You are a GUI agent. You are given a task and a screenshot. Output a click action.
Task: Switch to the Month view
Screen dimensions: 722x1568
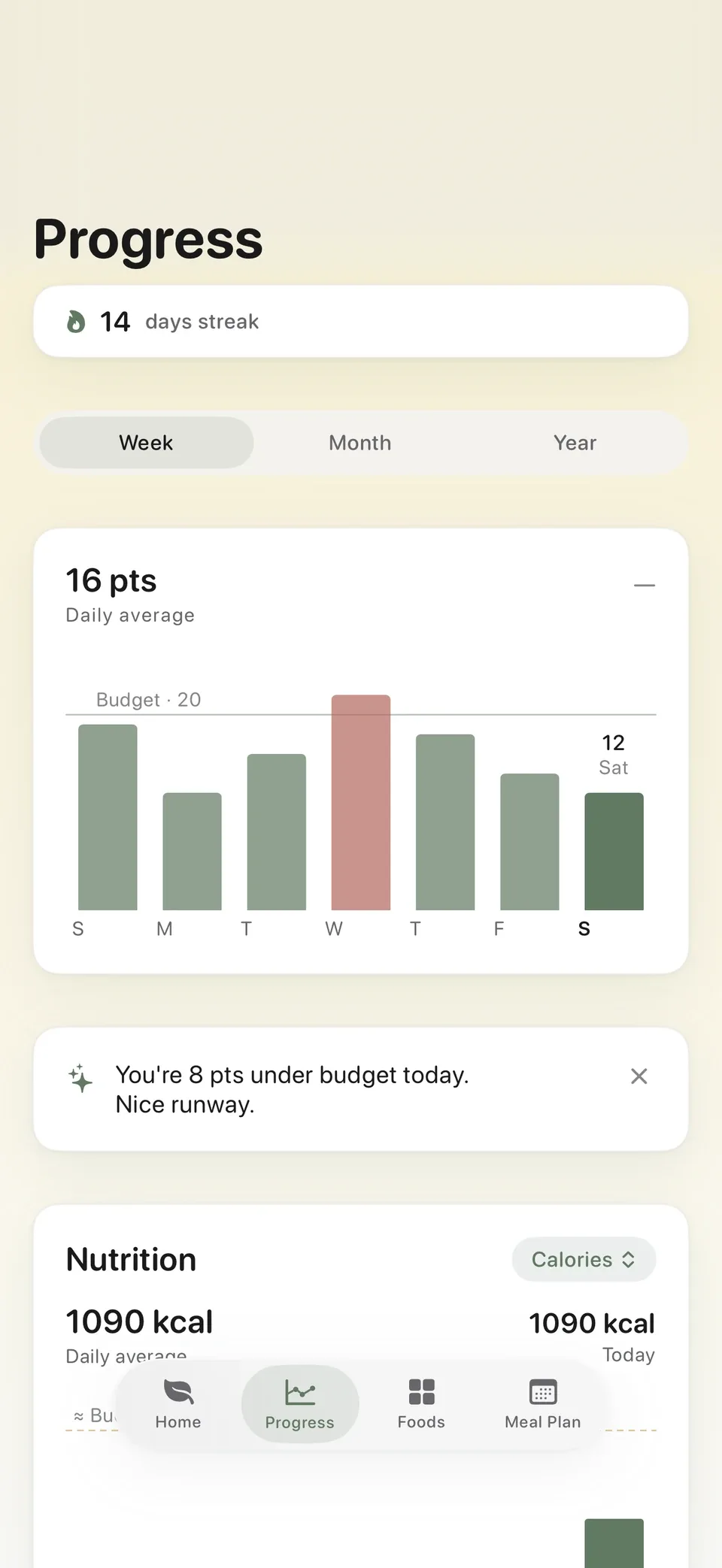(x=360, y=443)
